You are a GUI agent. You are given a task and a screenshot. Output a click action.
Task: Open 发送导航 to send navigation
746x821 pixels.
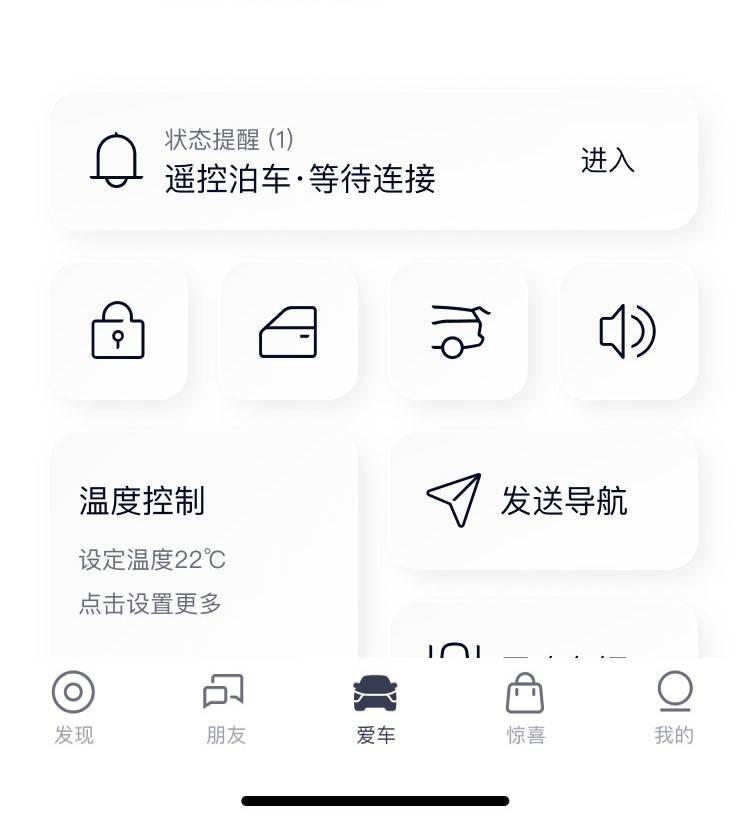[x=543, y=501]
